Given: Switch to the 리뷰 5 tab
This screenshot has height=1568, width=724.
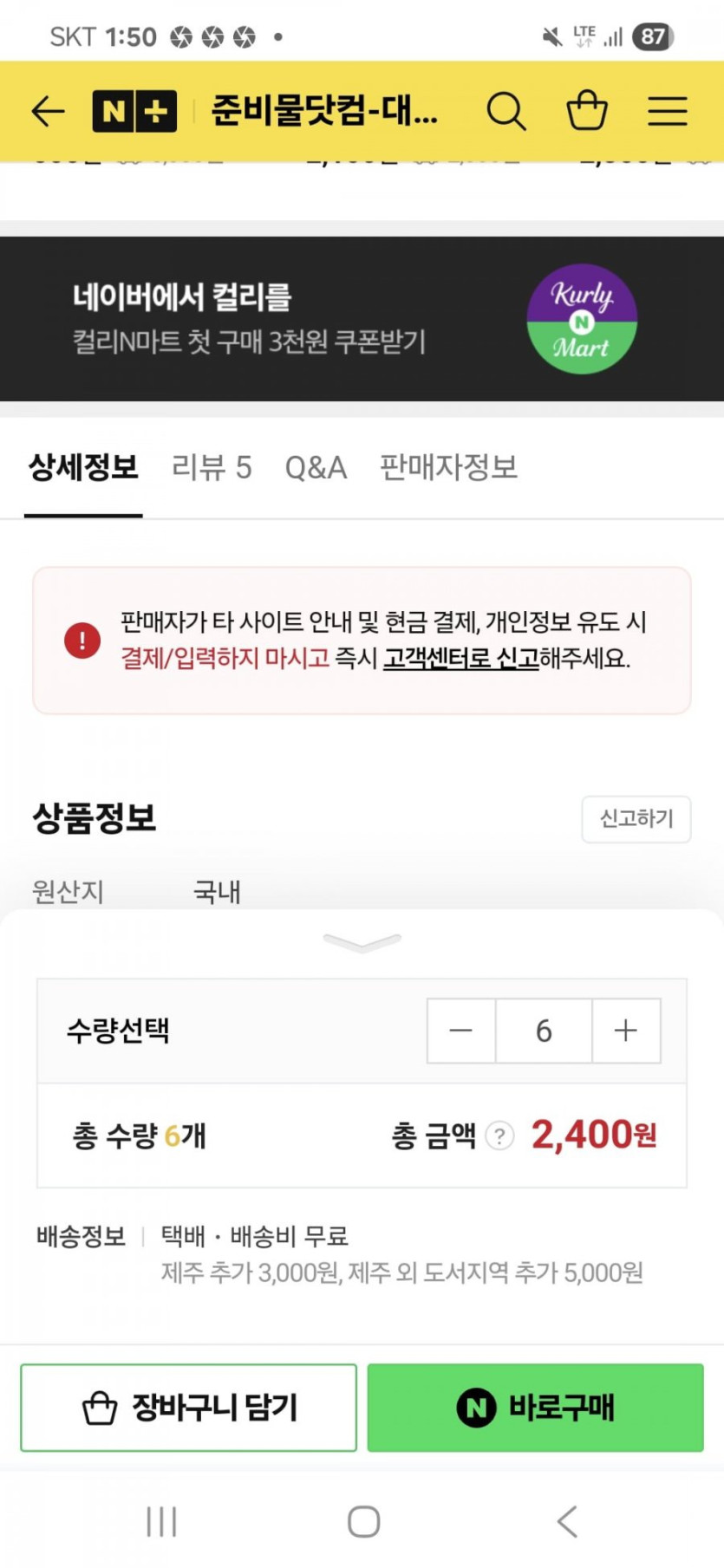Looking at the screenshot, I should pos(212,468).
